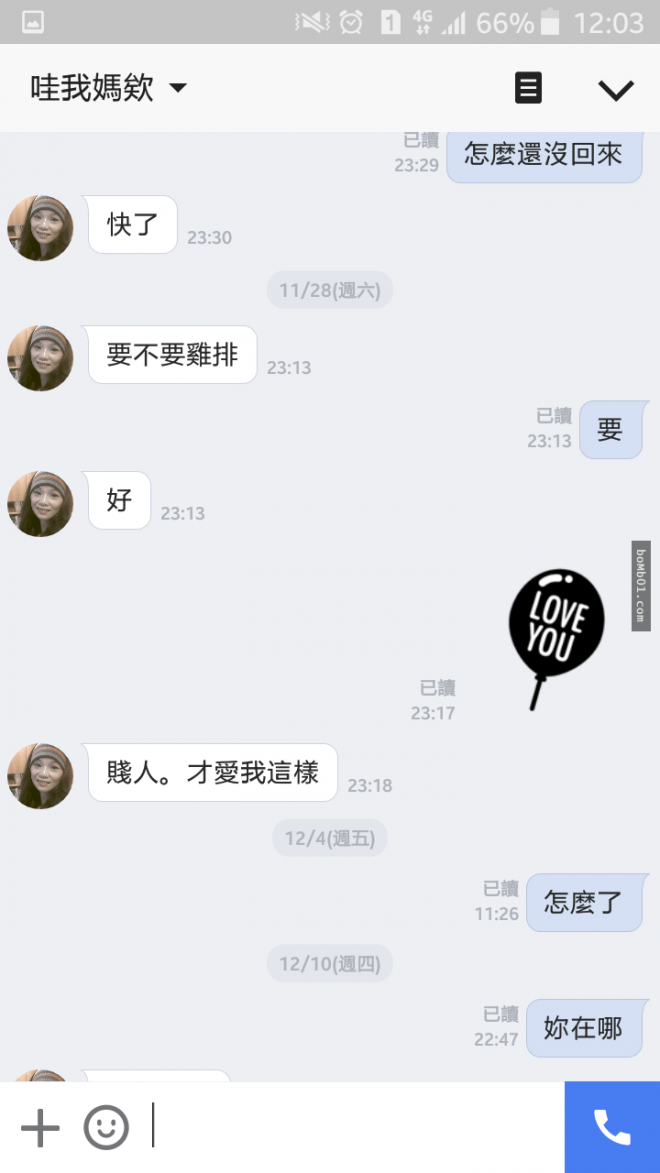Open the chat title dropdown 哇我媽欸
This screenshot has height=1173, width=660.
pos(108,88)
